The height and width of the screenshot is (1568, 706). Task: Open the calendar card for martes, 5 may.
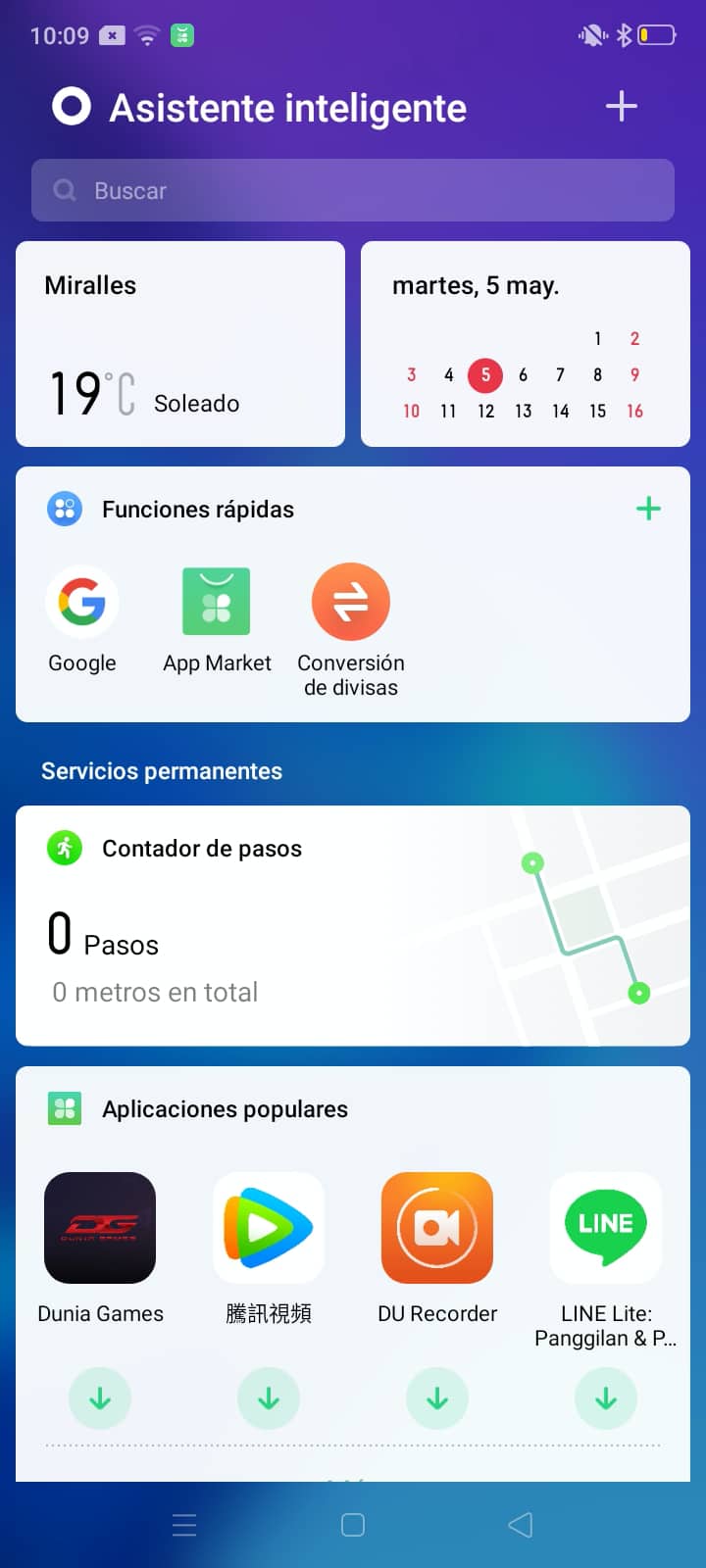526,344
